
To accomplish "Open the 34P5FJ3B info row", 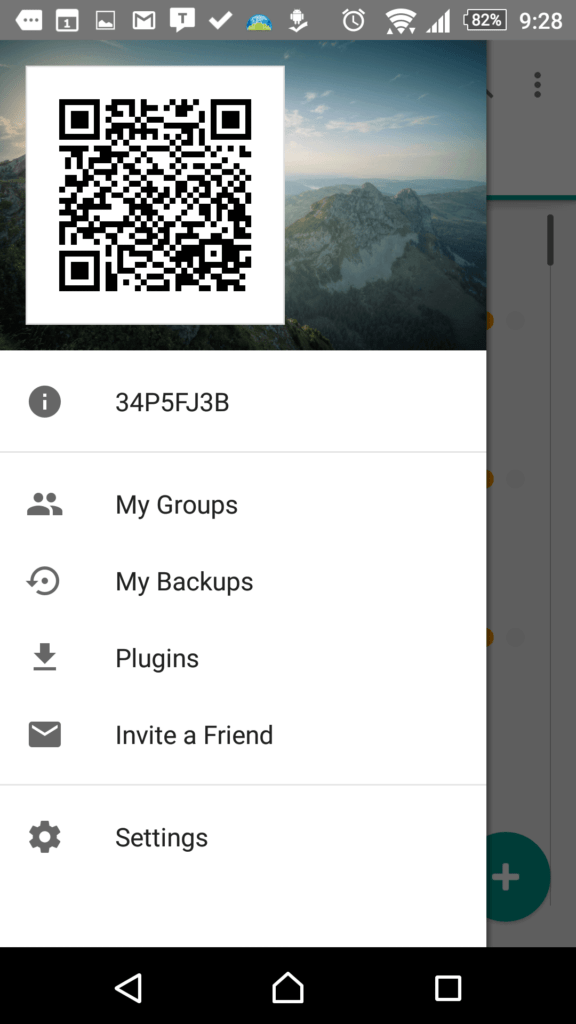I will pyautogui.click(x=243, y=402).
